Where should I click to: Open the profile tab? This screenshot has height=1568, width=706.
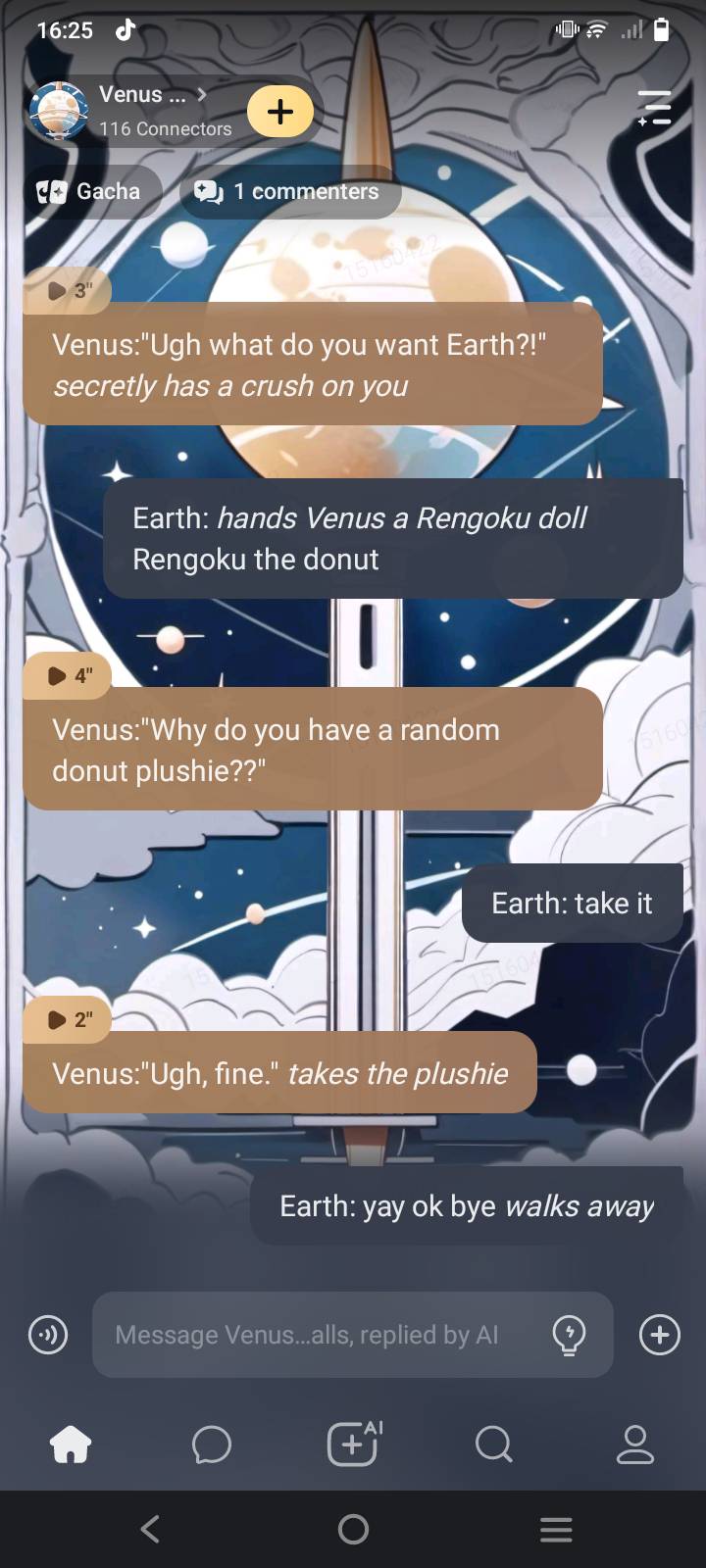click(634, 1445)
